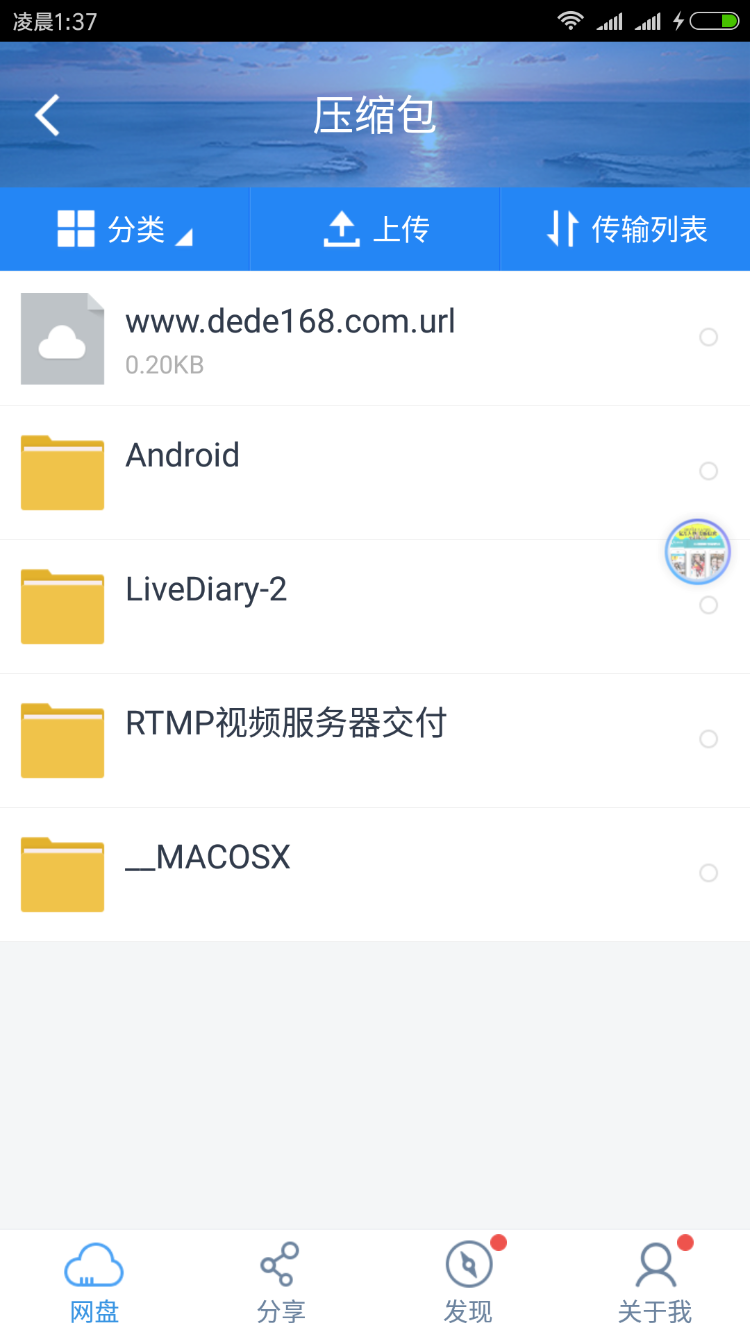Collapse the screen with the back chevron
The image size is (750, 1333).
46,114
